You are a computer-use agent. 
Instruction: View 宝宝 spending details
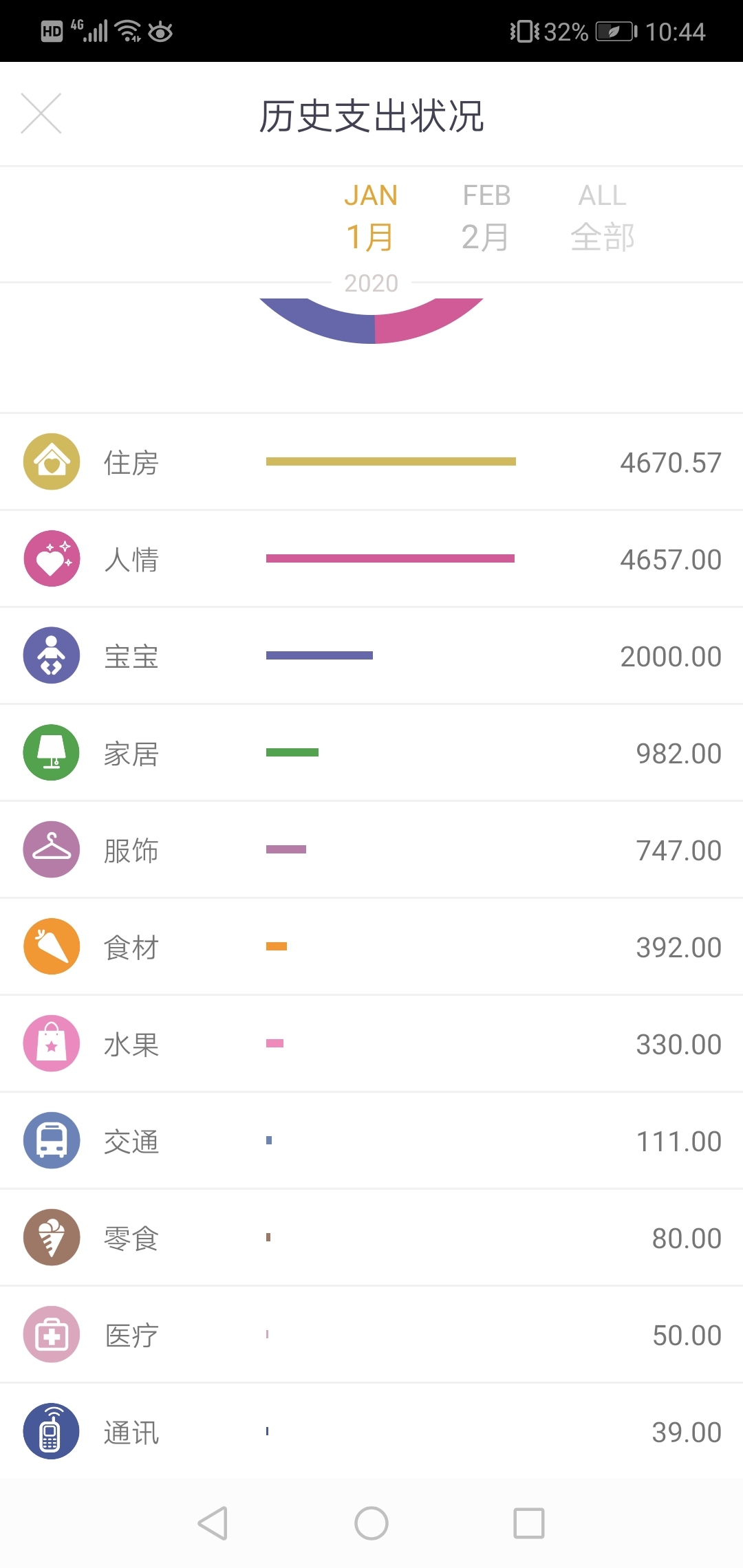tap(371, 655)
